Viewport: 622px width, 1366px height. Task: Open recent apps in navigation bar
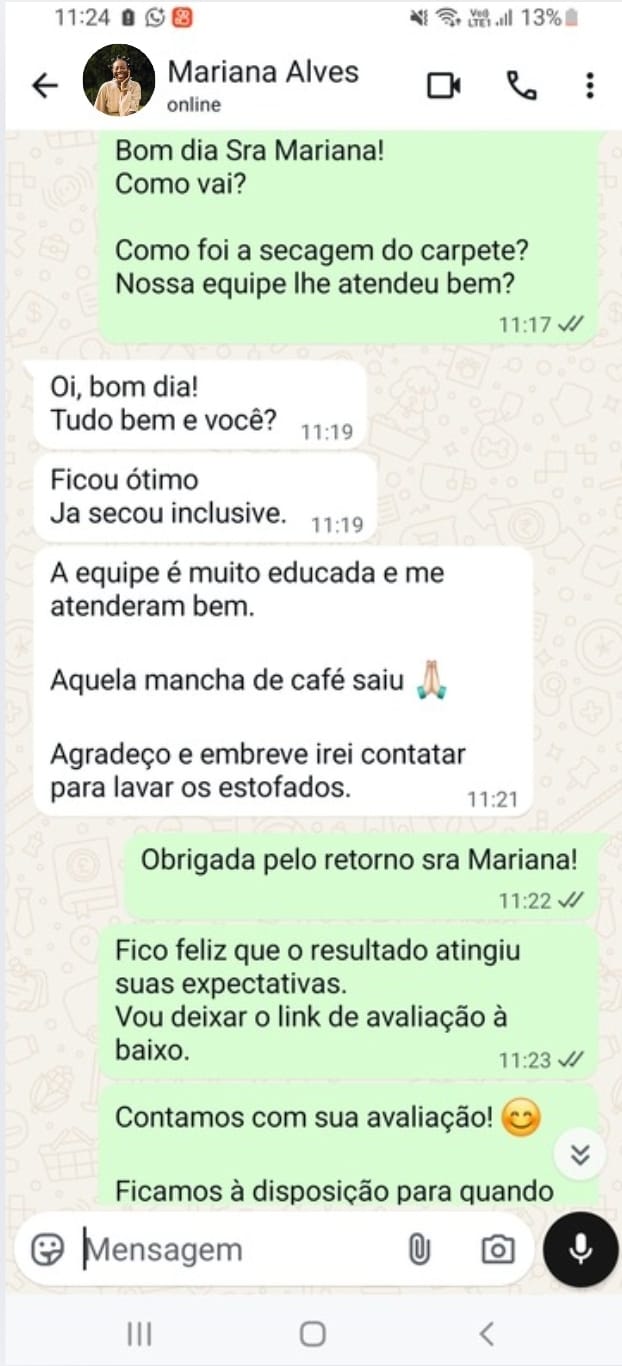point(139,1333)
